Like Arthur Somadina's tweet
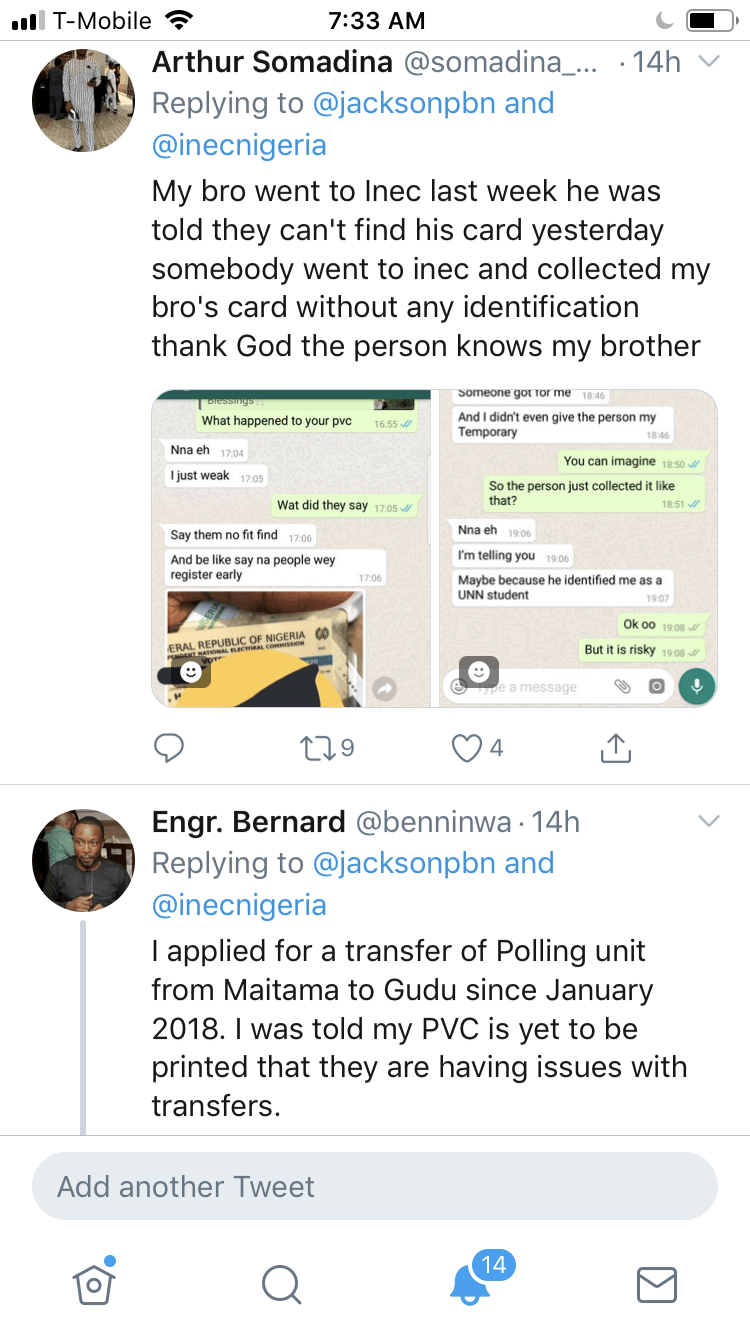750x1334 pixels. 477,747
